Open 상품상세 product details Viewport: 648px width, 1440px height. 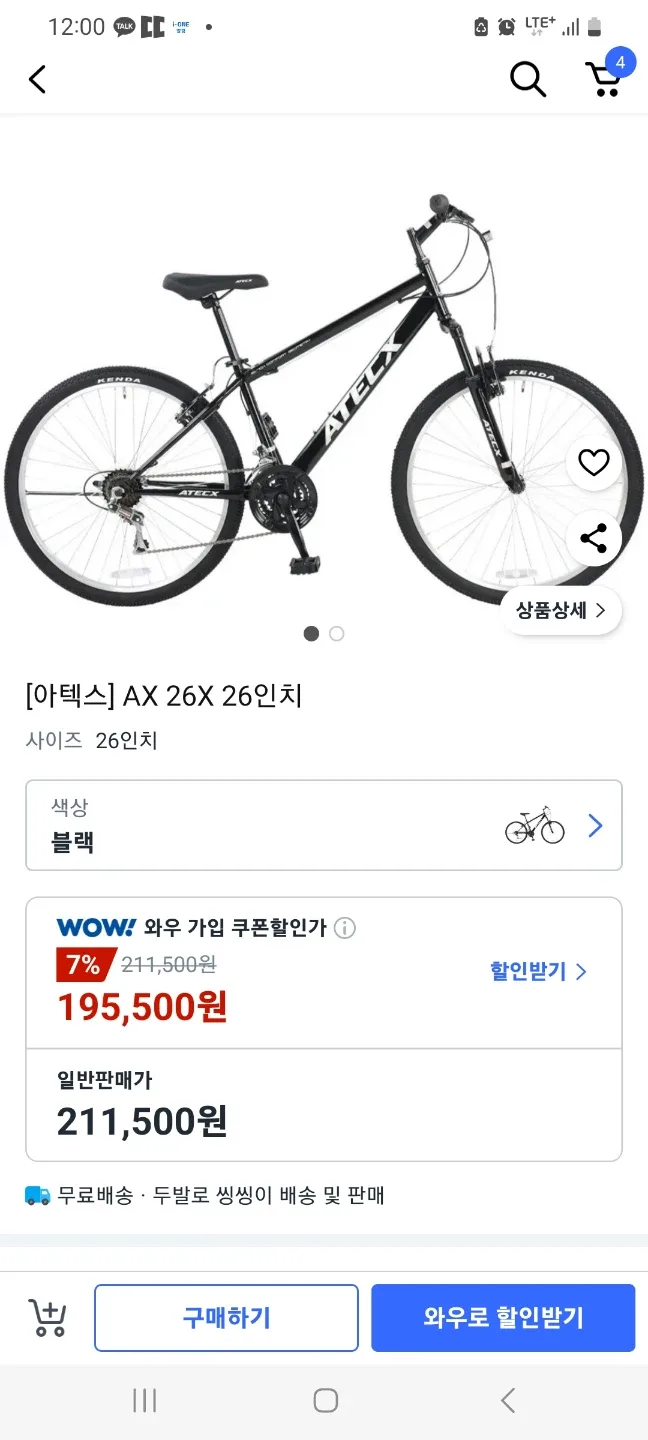coord(561,610)
